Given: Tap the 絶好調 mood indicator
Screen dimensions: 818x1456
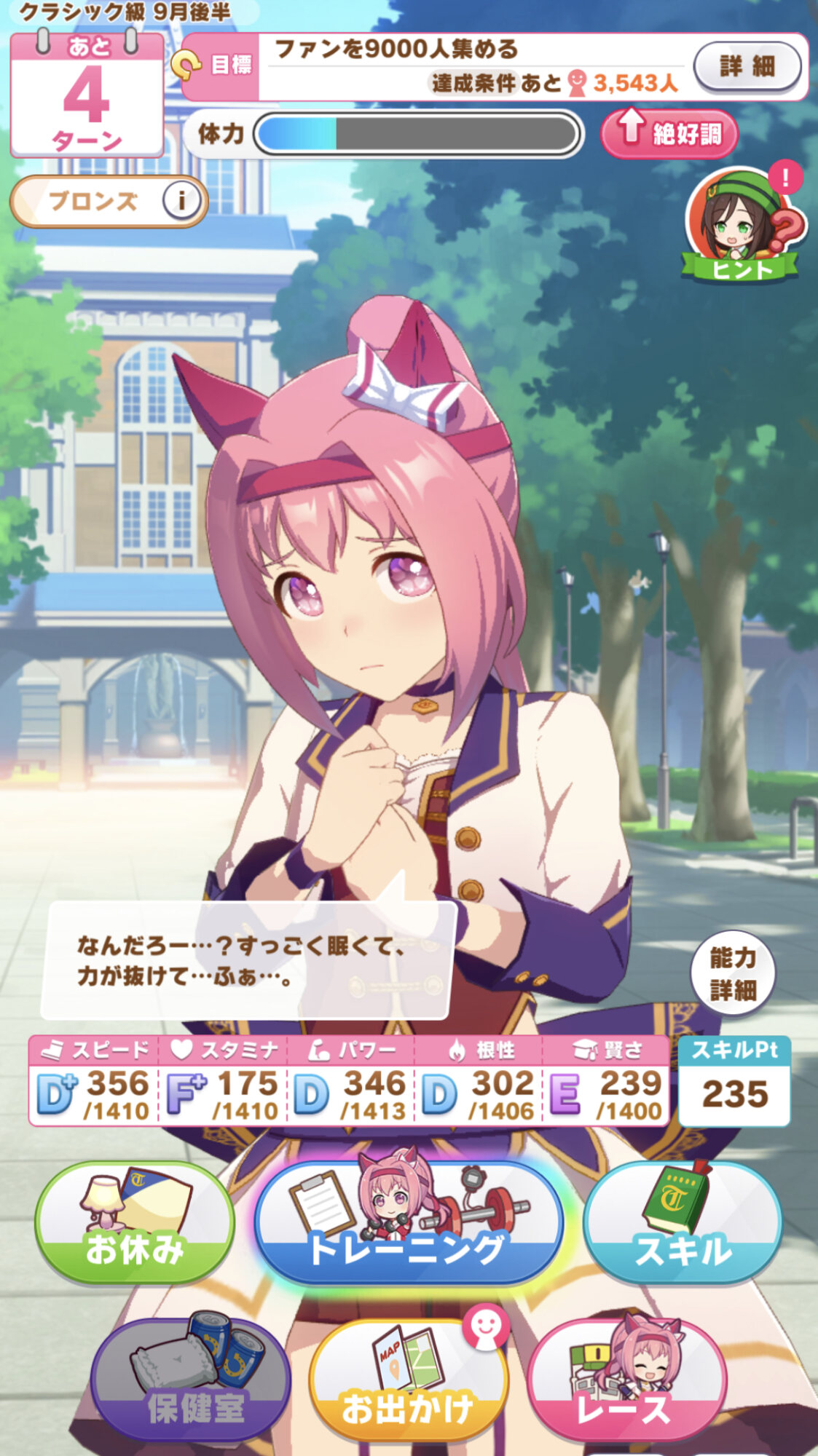Looking at the screenshot, I should pos(669,133).
